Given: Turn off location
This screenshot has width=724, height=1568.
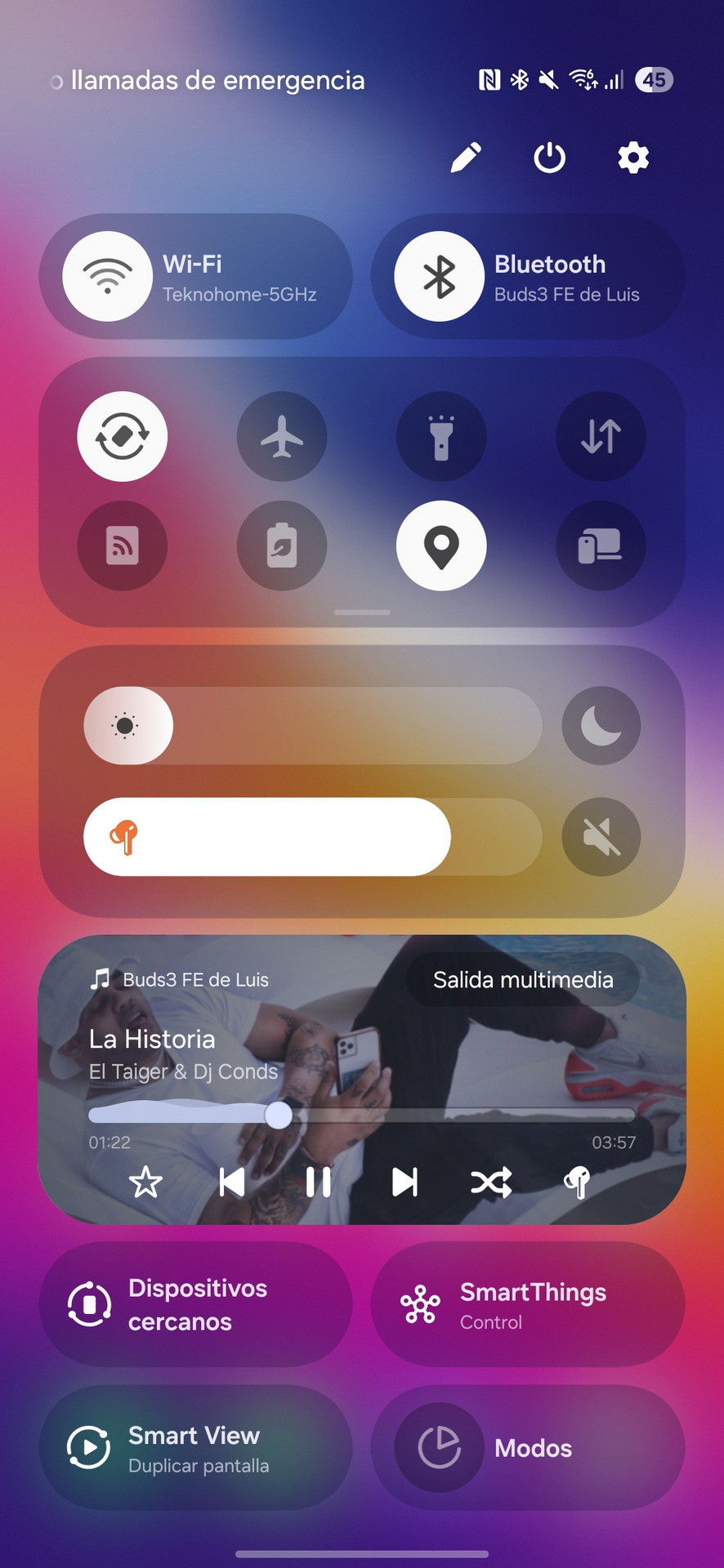Looking at the screenshot, I should 441,546.
